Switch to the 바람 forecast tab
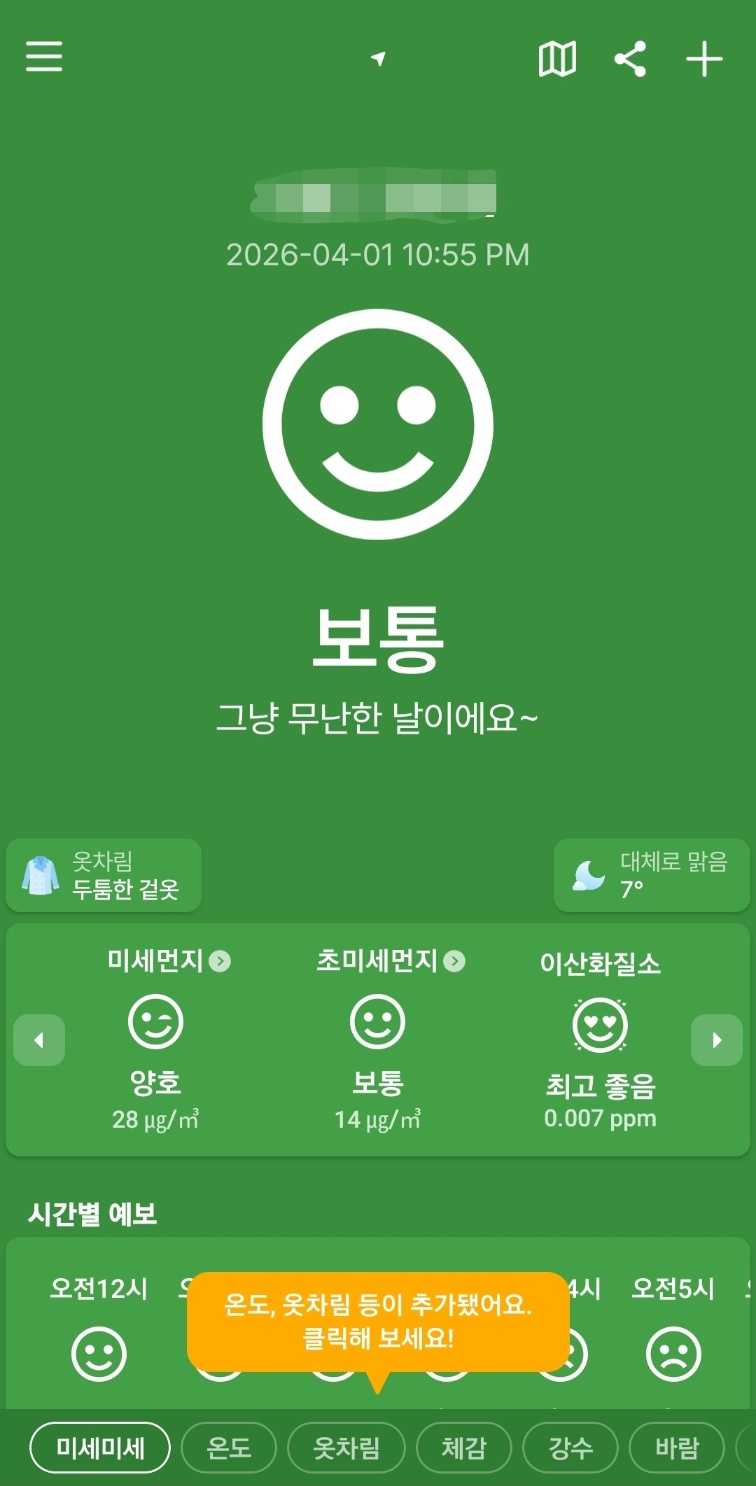The height and width of the screenshot is (1486, 756). (x=677, y=1447)
